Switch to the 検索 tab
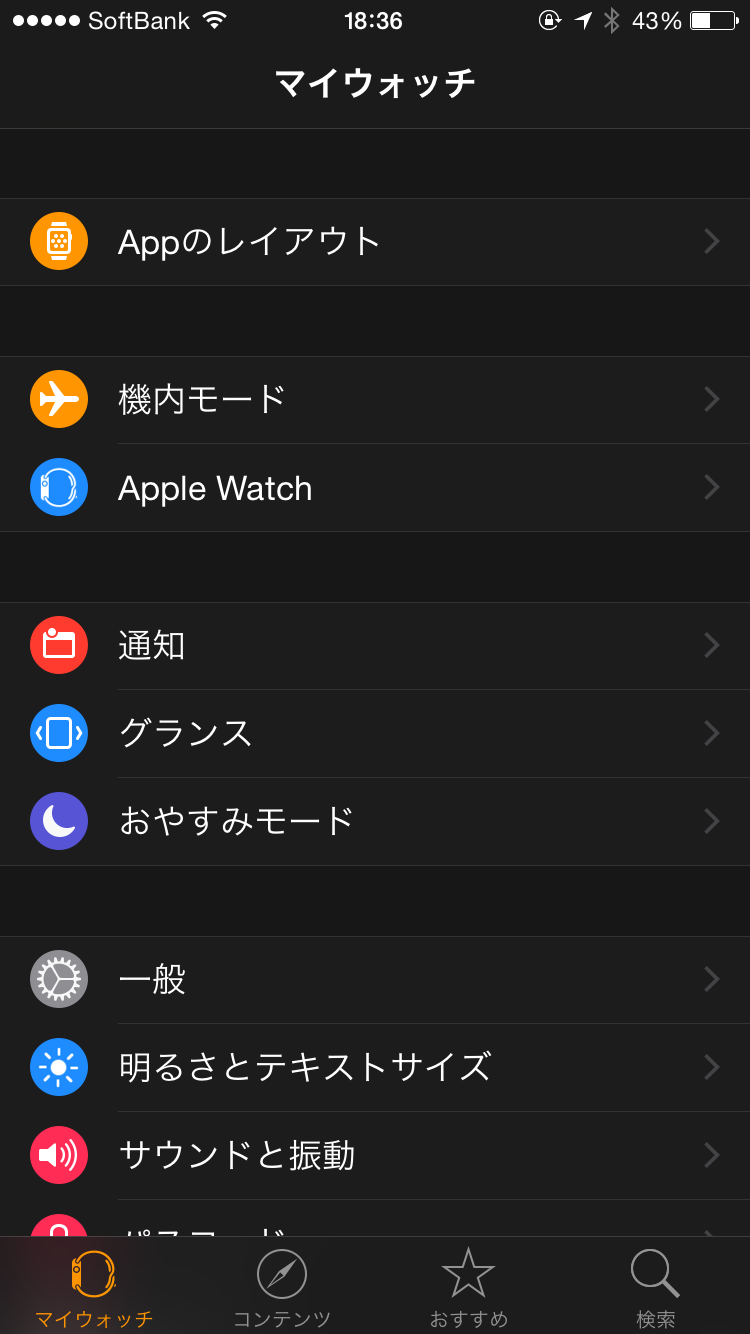Viewport: 750px width, 1334px height. tap(656, 1288)
